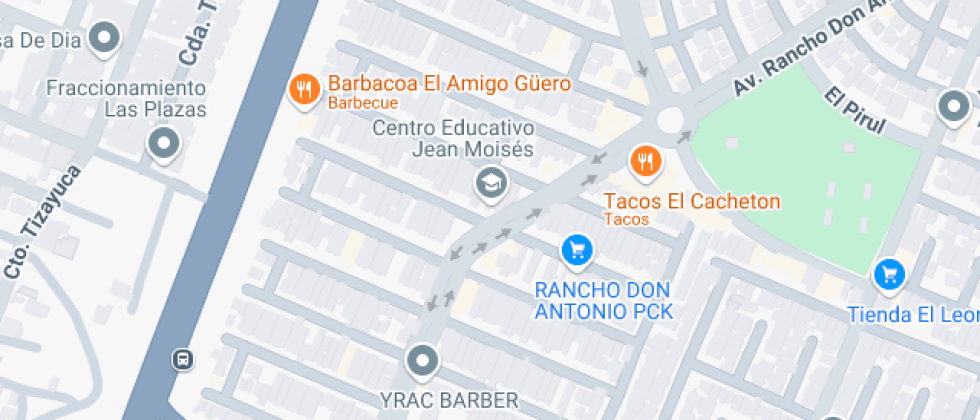The image size is (980, 420).
Task: Select the bus stop icon on the map
Action: coord(182,358)
